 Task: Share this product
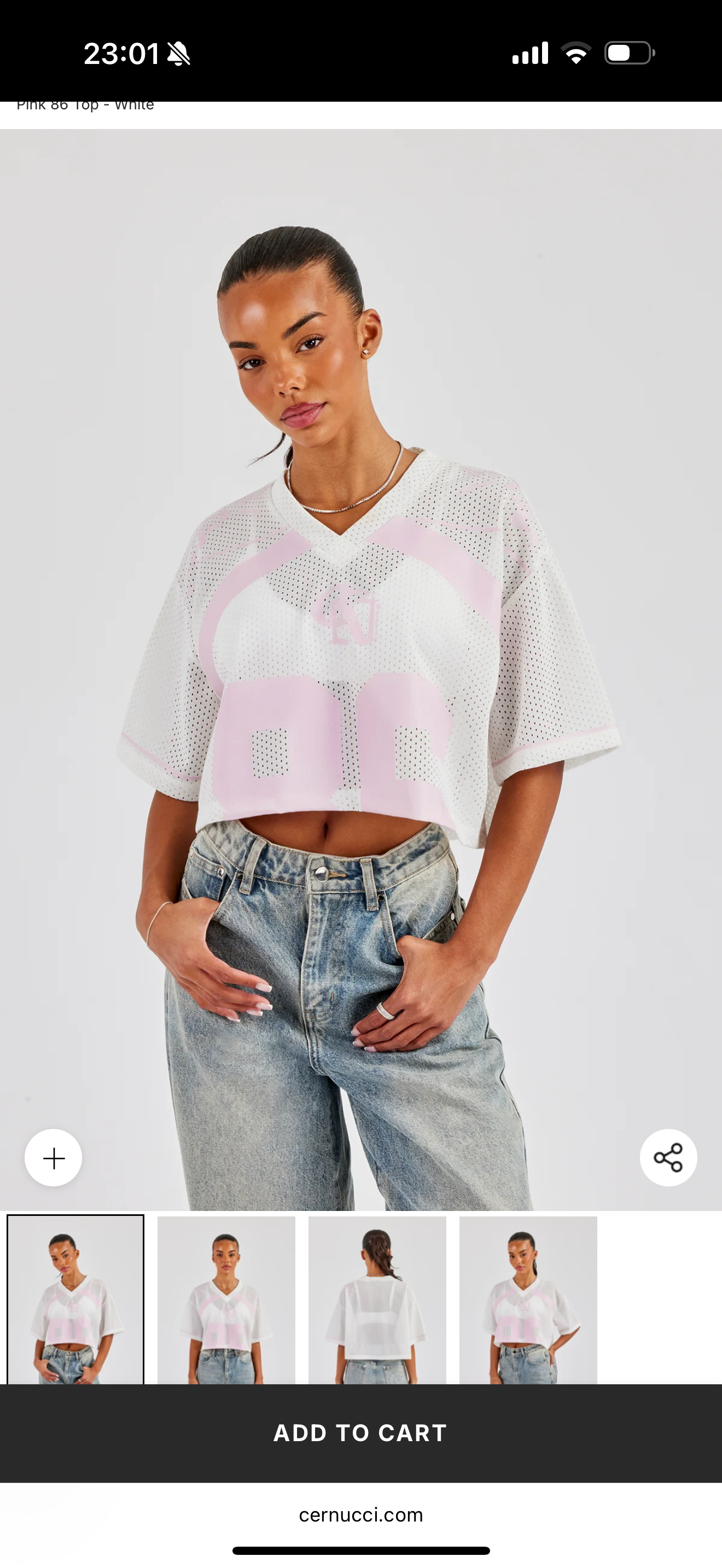(x=668, y=1158)
